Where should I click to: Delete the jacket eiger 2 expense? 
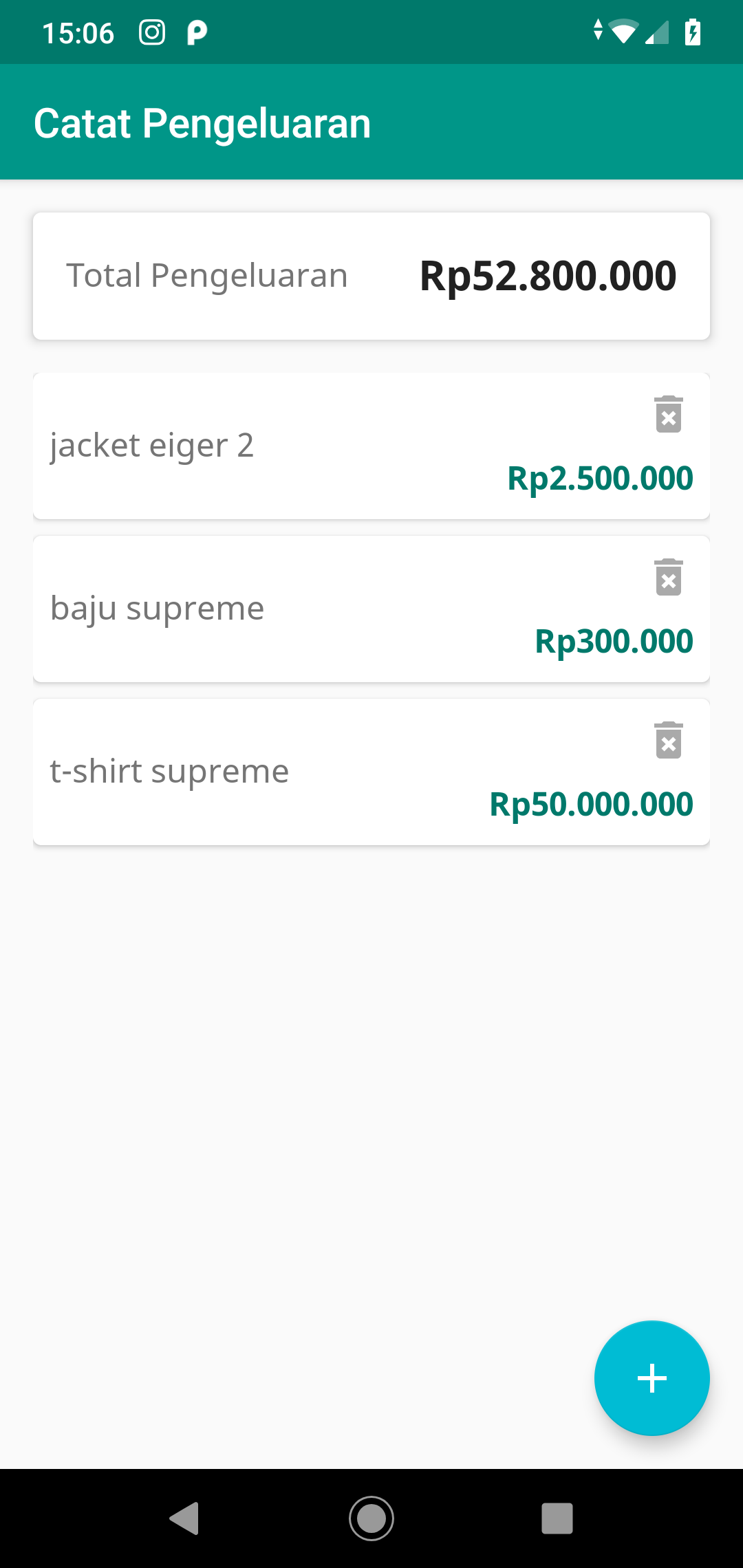pos(668,414)
